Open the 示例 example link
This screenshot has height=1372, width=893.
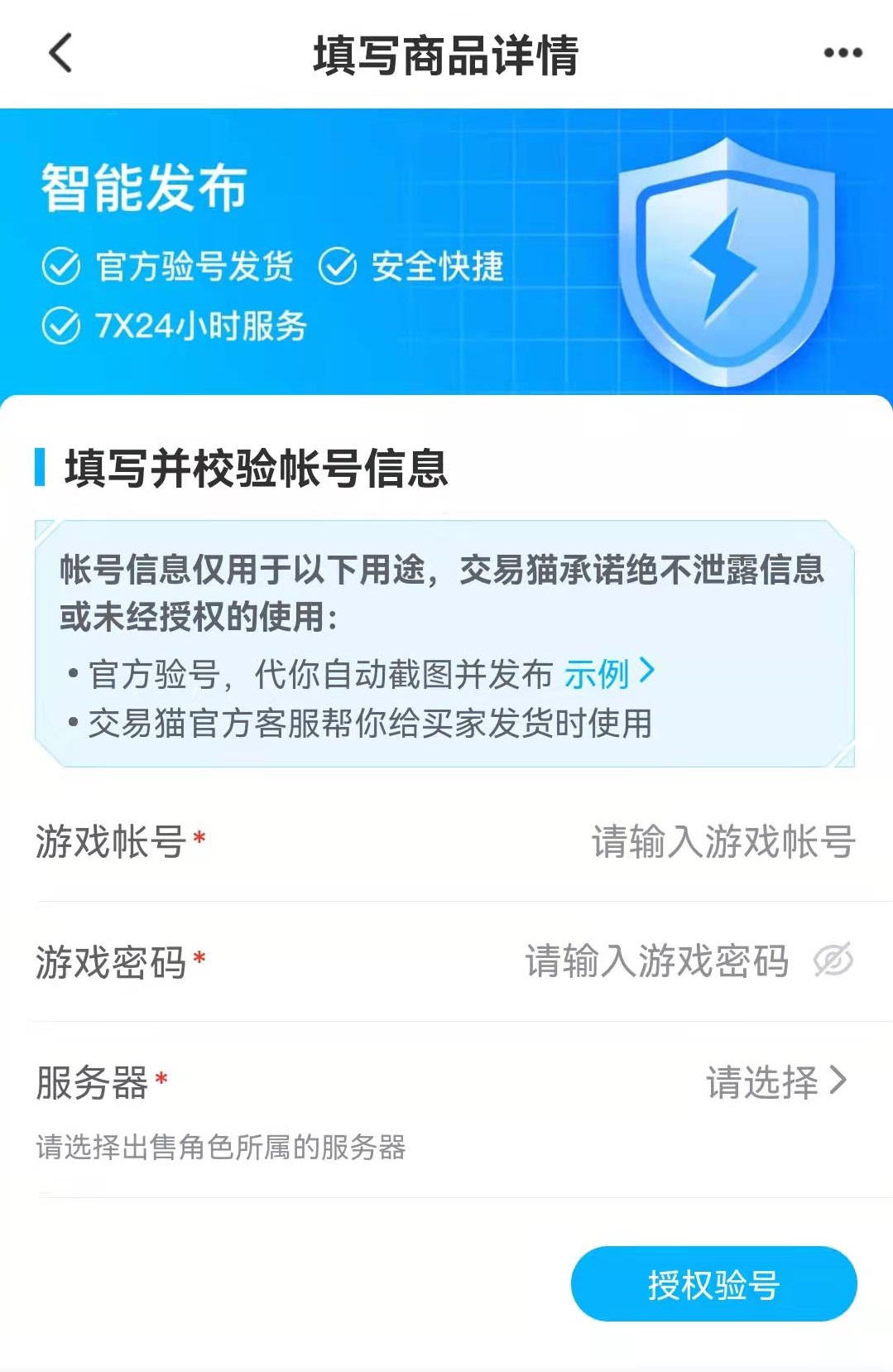coord(608,674)
